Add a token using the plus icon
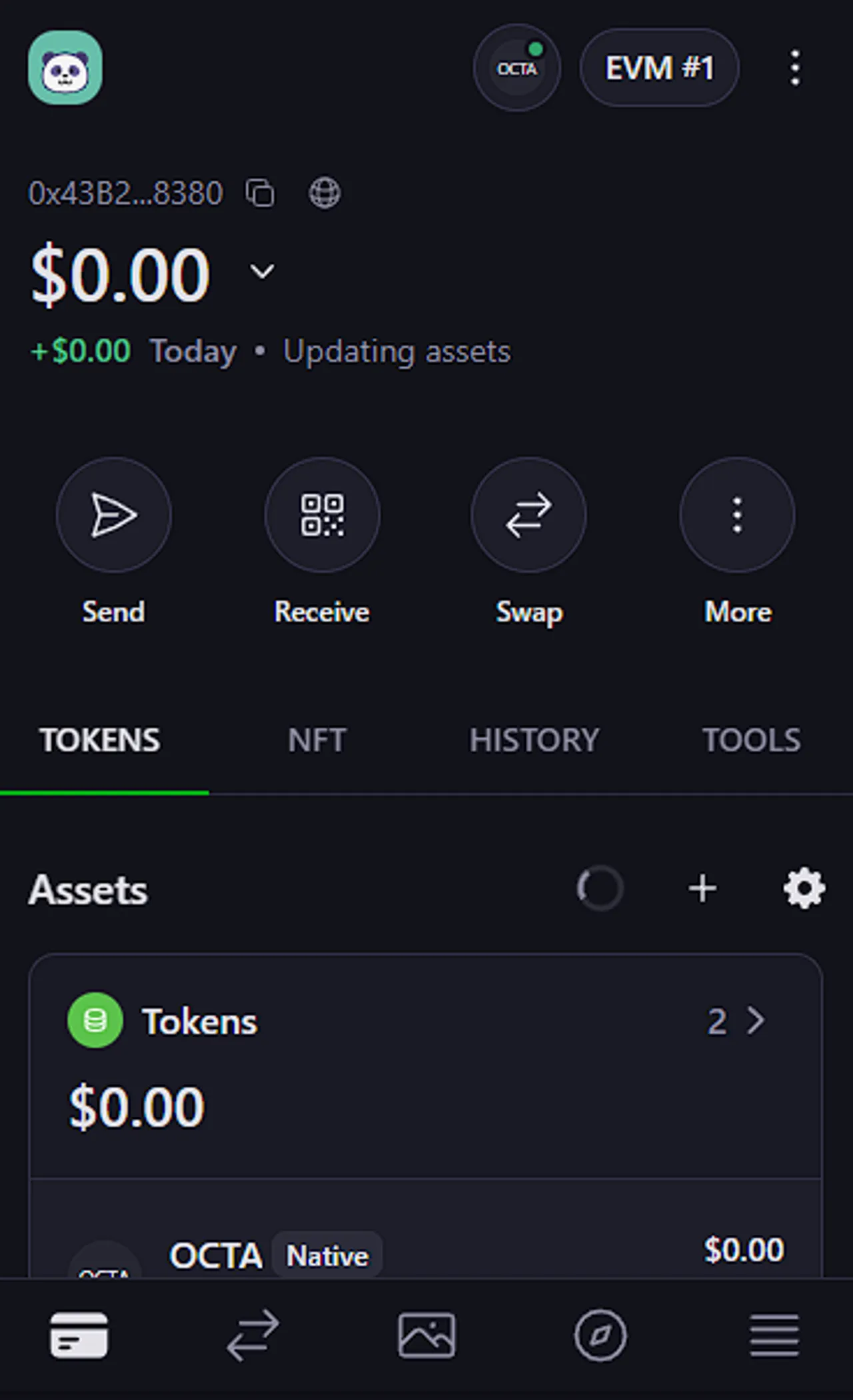 [702, 888]
